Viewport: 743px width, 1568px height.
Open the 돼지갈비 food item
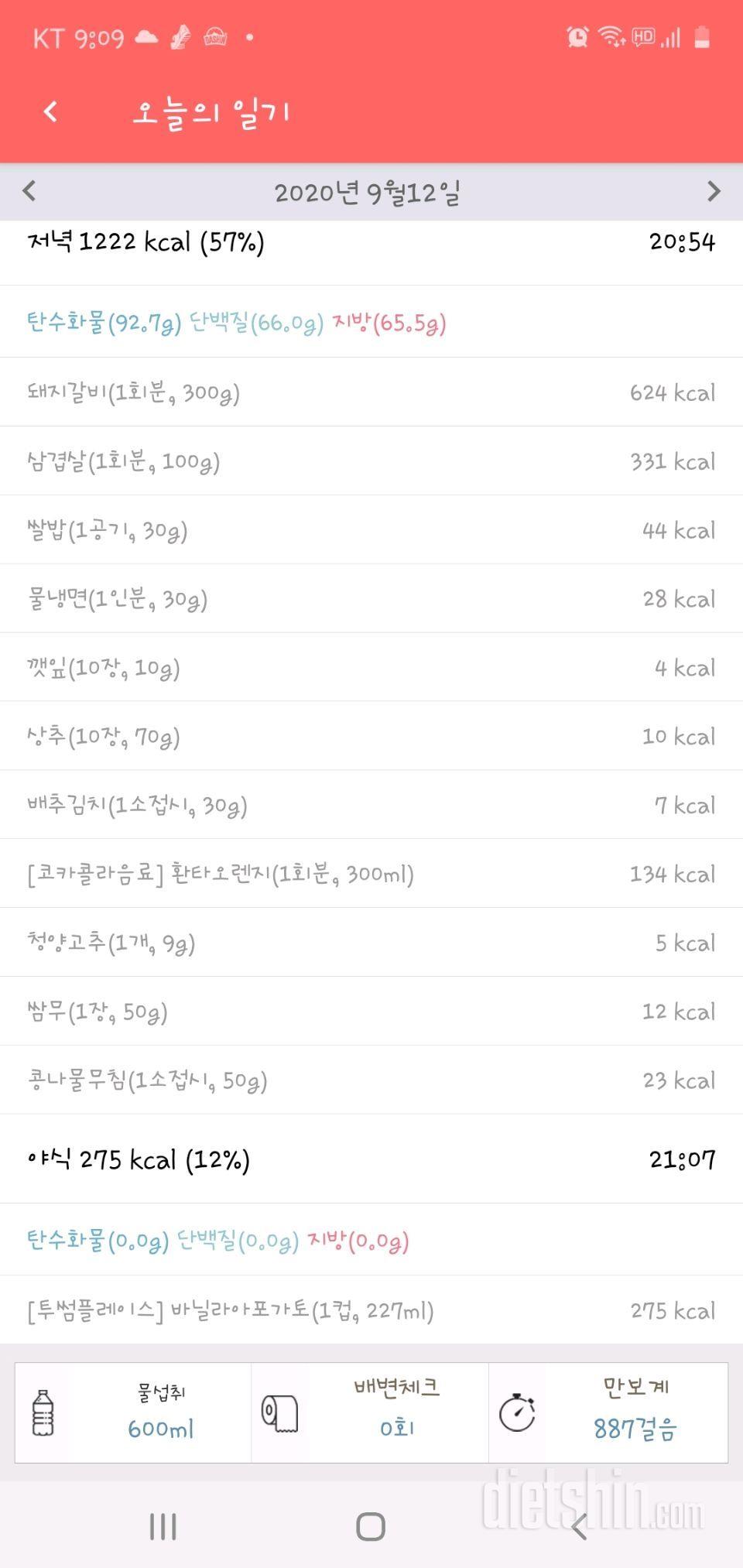pos(371,392)
